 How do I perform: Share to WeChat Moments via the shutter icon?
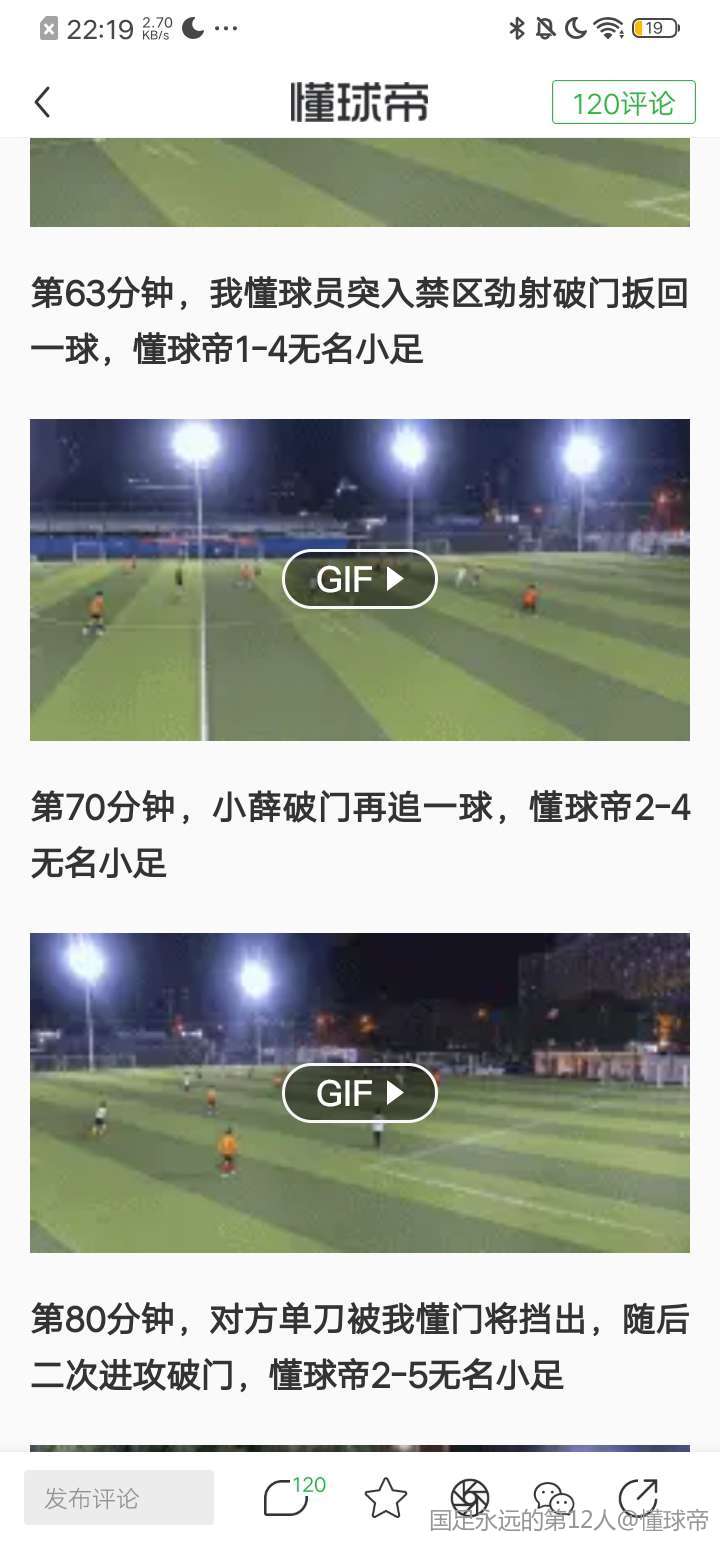point(470,1497)
